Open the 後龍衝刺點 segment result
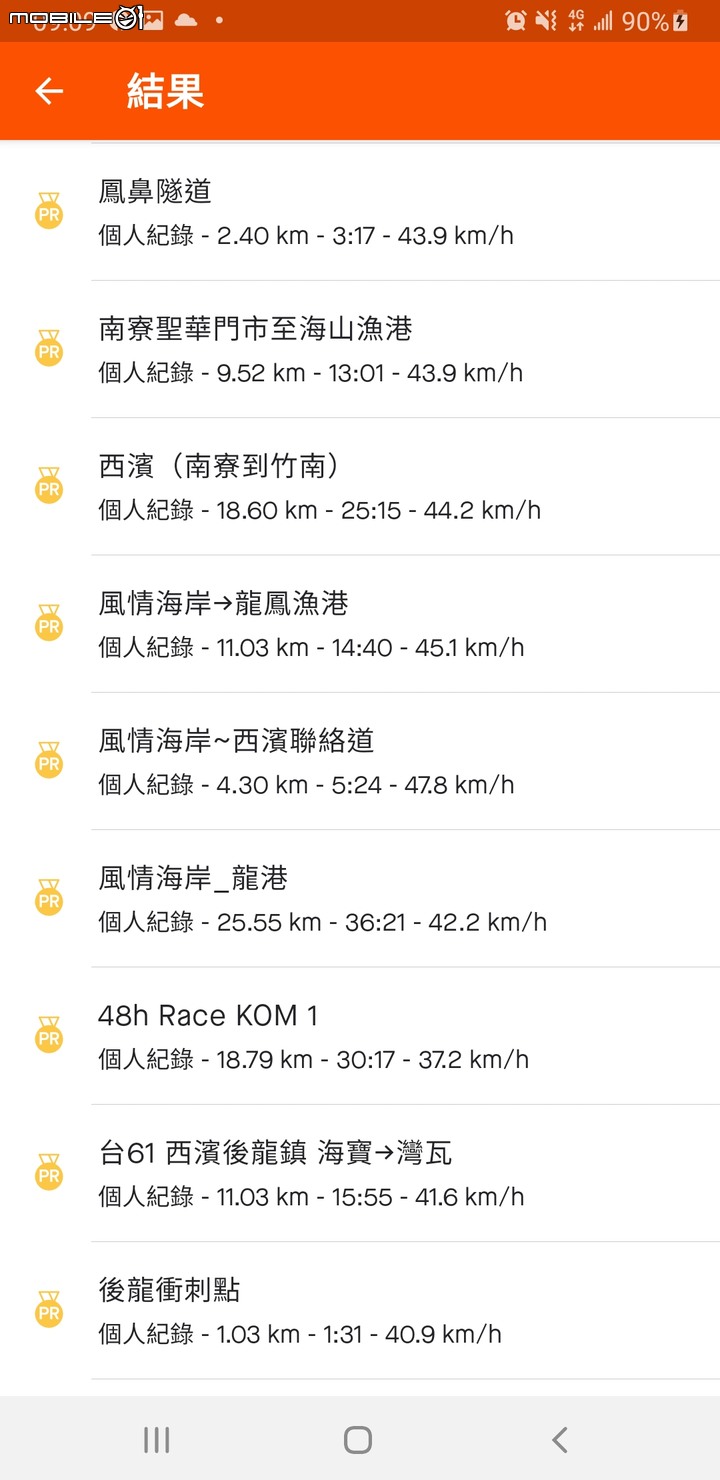 click(x=360, y=1310)
